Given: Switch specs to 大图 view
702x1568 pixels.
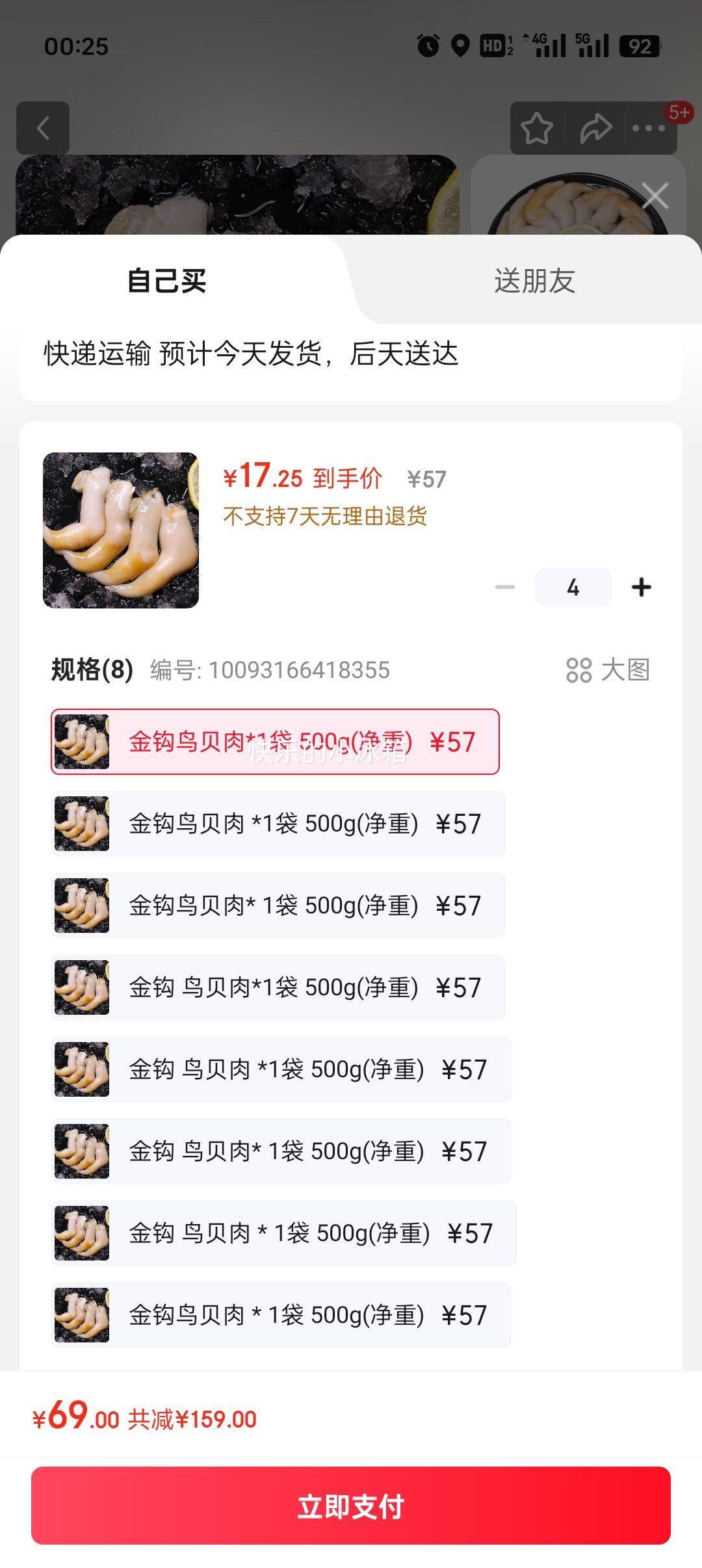Looking at the screenshot, I should tap(608, 670).
